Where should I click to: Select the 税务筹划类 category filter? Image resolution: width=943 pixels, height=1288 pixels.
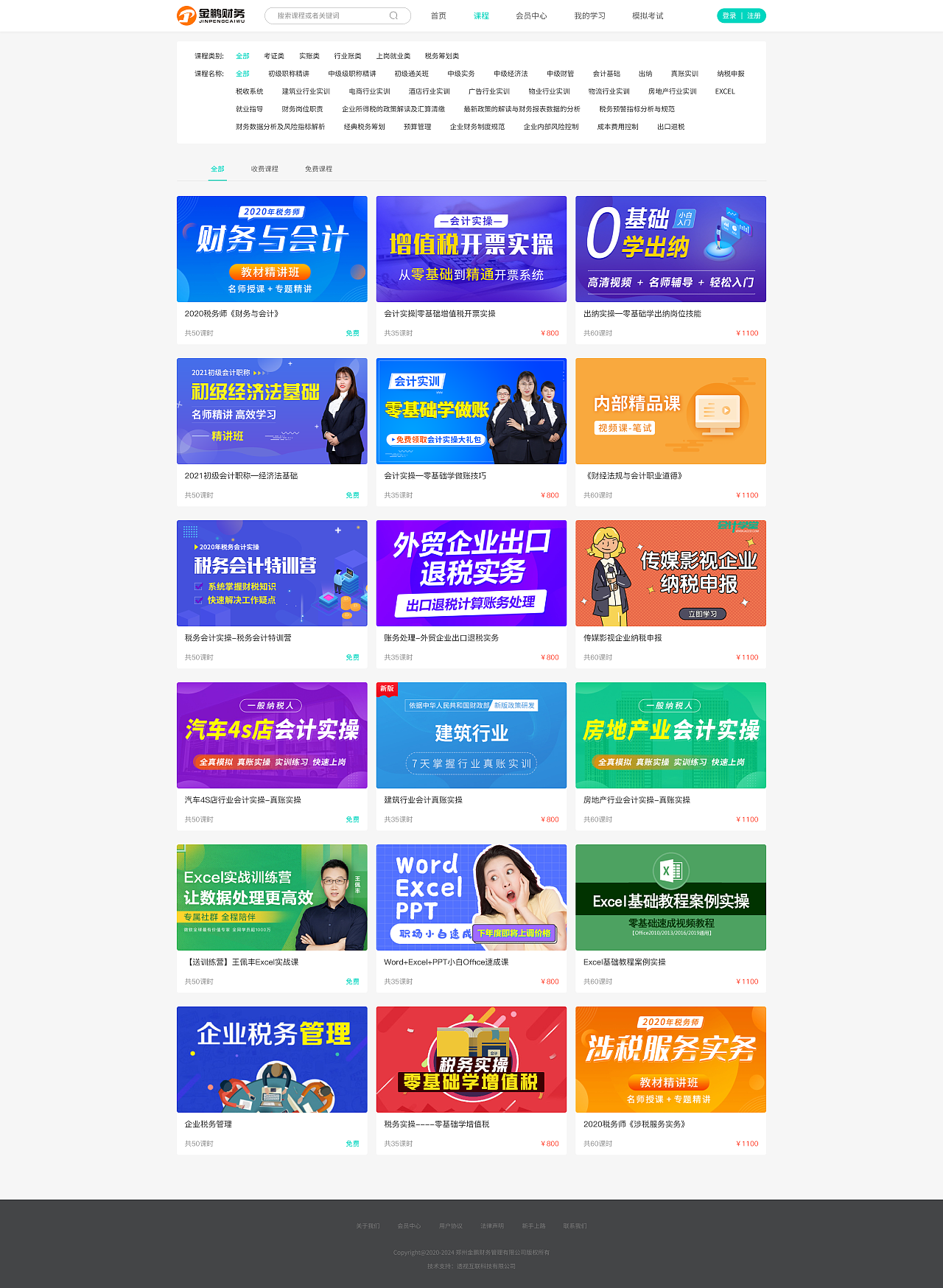click(x=442, y=55)
